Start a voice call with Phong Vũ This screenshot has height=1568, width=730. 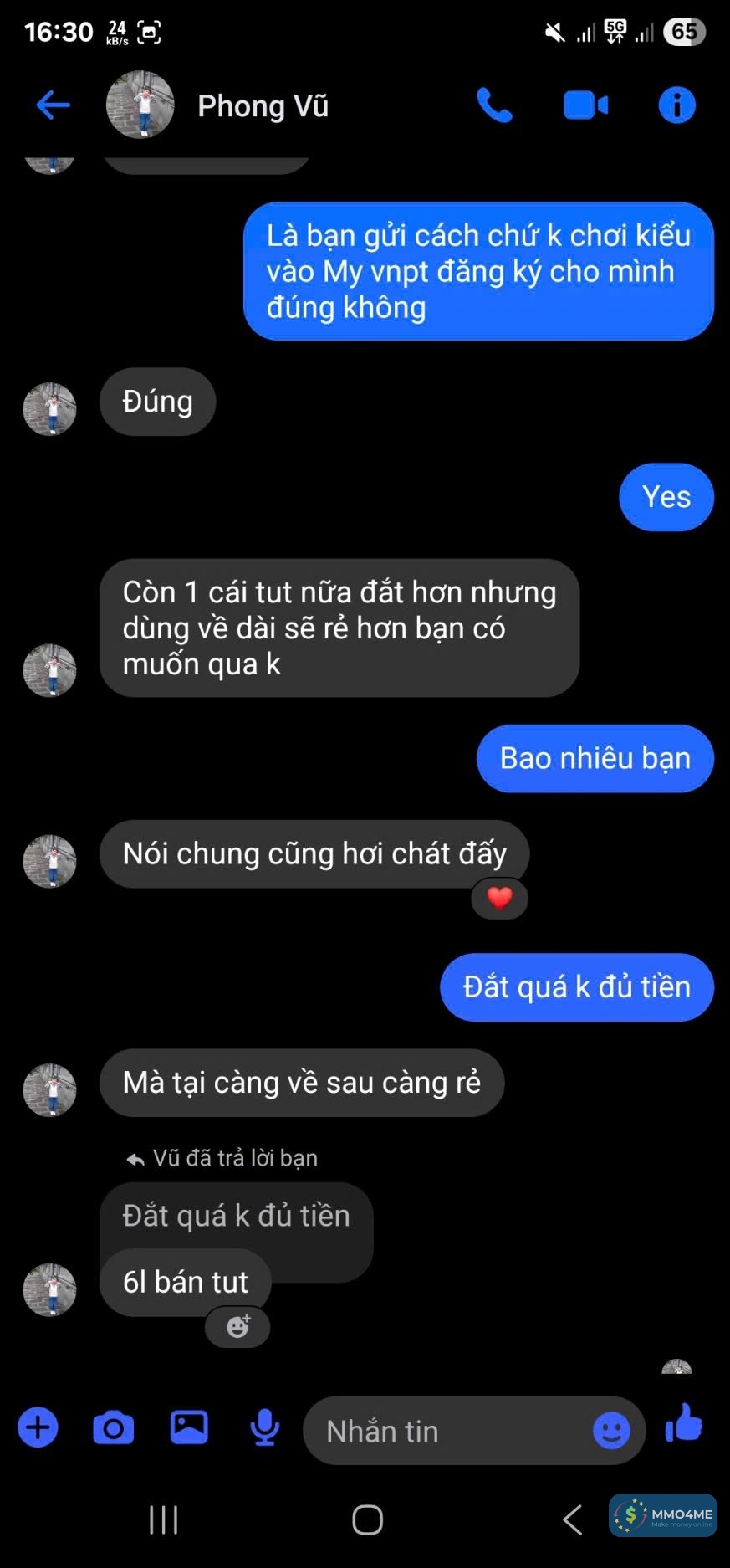point(494,105)
